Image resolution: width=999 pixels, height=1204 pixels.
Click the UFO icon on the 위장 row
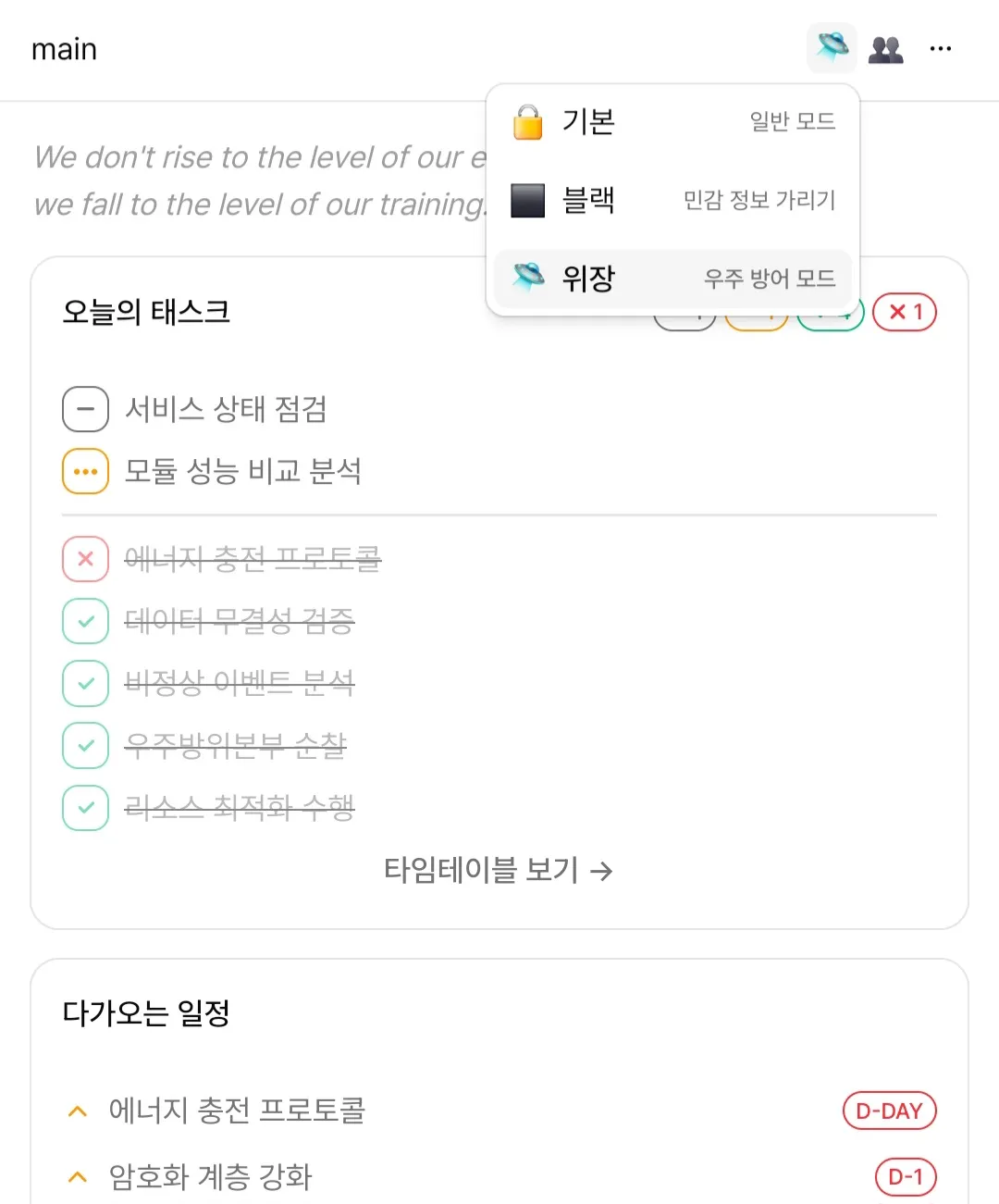526,278
